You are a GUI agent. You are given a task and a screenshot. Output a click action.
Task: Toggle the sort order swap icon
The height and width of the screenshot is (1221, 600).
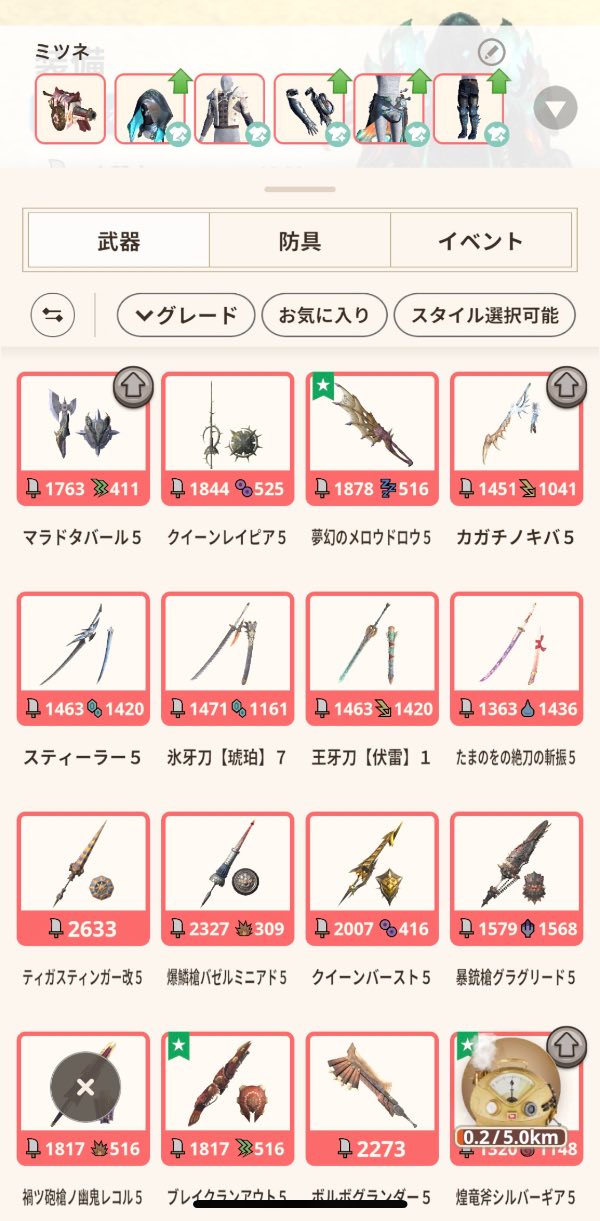pos(52,316)
